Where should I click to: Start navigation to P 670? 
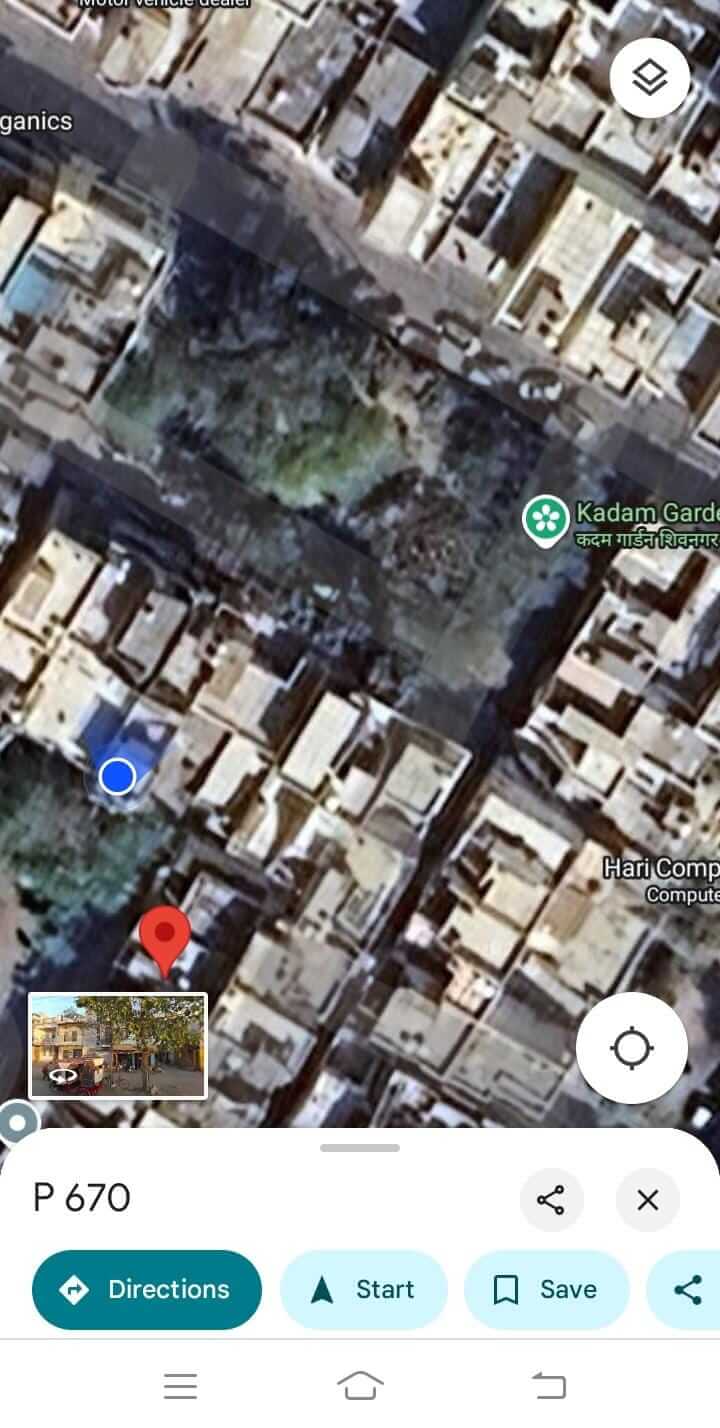pos(363,1290)
